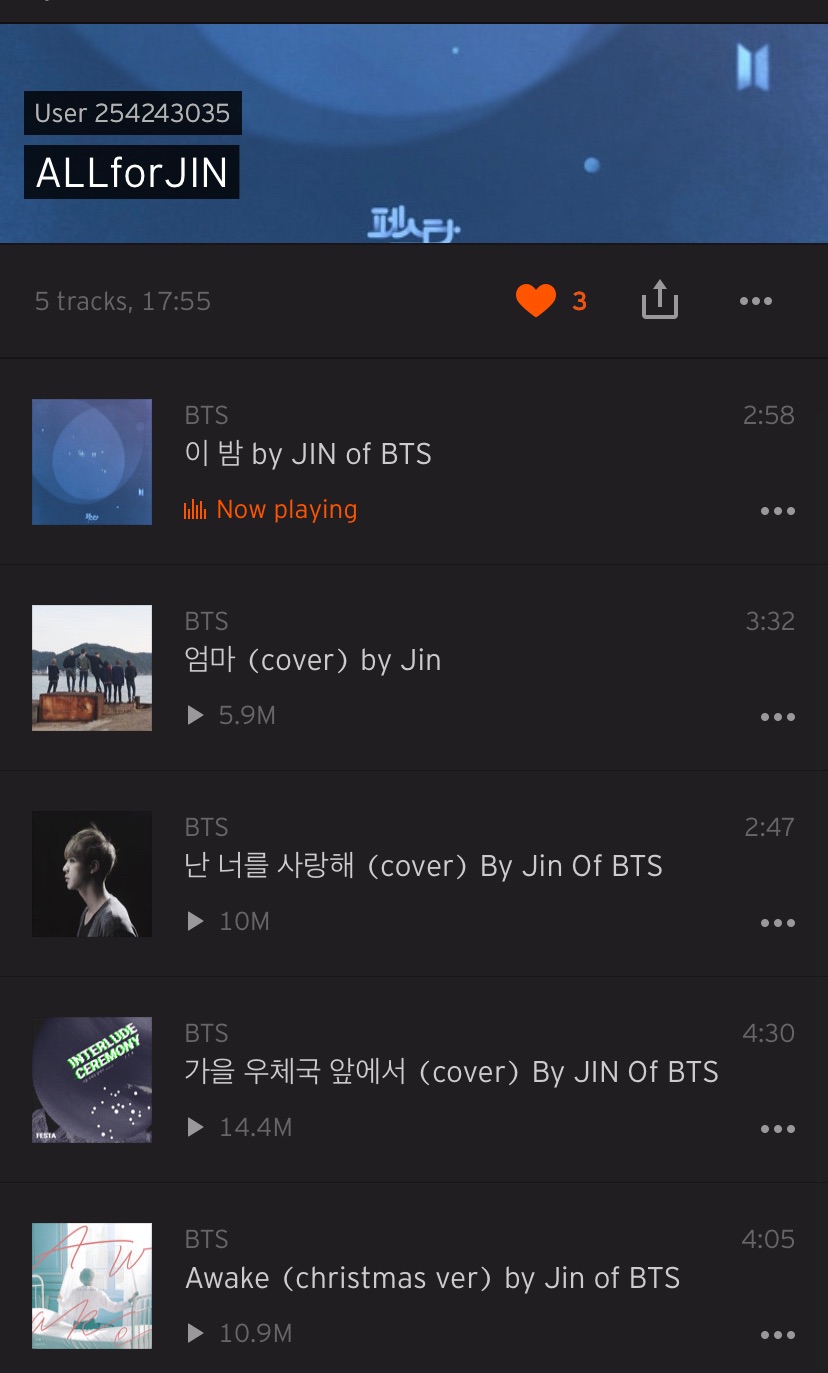828x1373 pixels.
Task: Play 난 너를 사랑해 (cover) track
Action: [423, 866]
